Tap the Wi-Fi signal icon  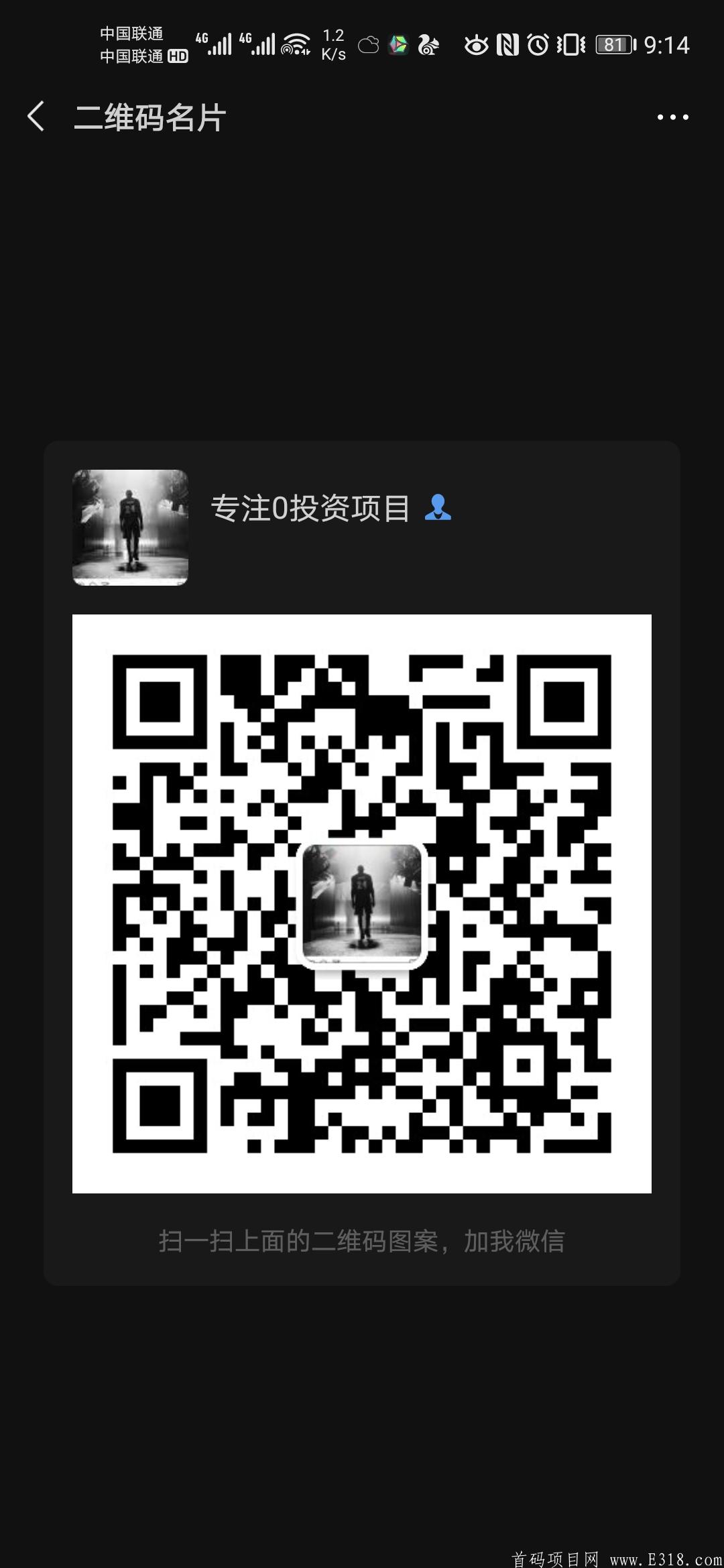pyautogui.click(x=295, y=45)
